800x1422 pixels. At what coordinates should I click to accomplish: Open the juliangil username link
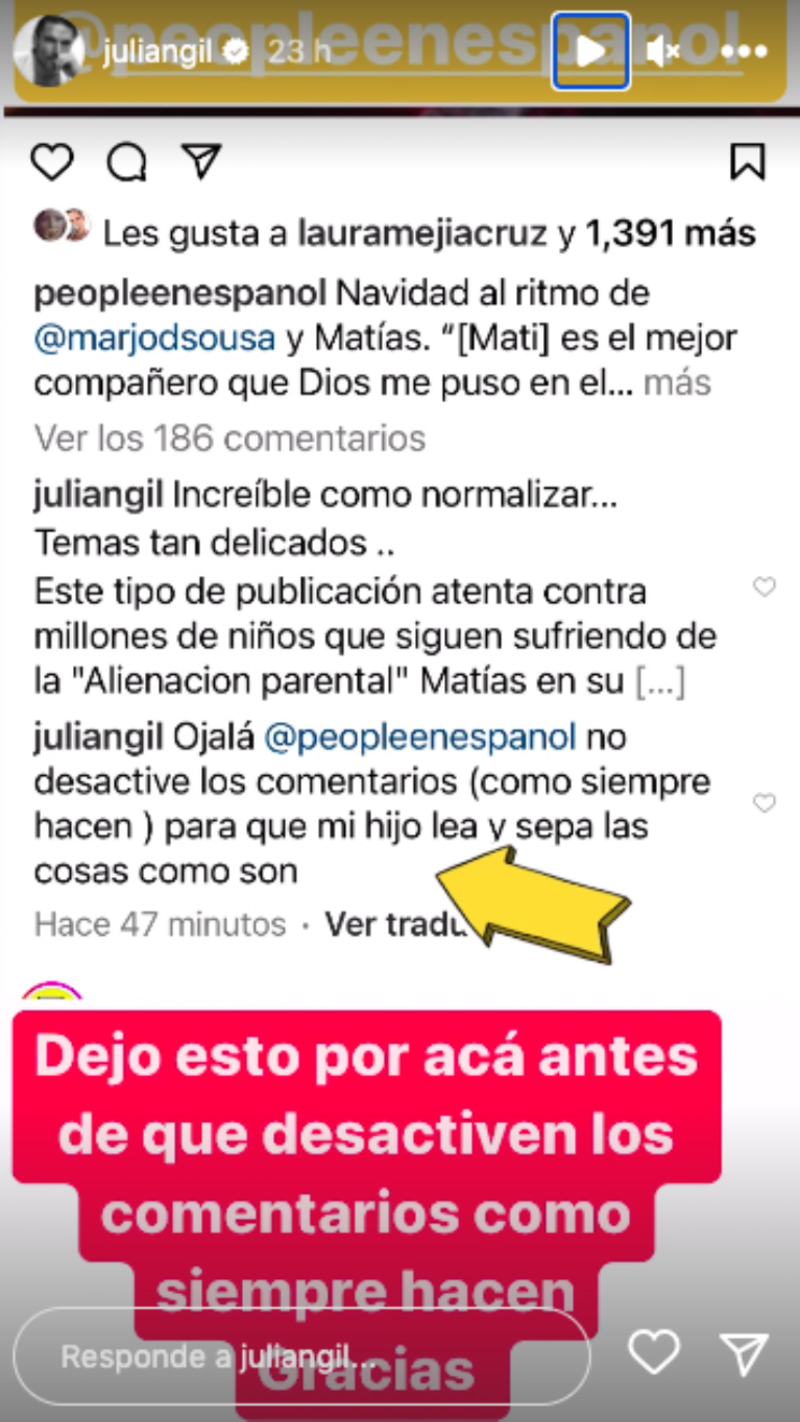point(156,51)
